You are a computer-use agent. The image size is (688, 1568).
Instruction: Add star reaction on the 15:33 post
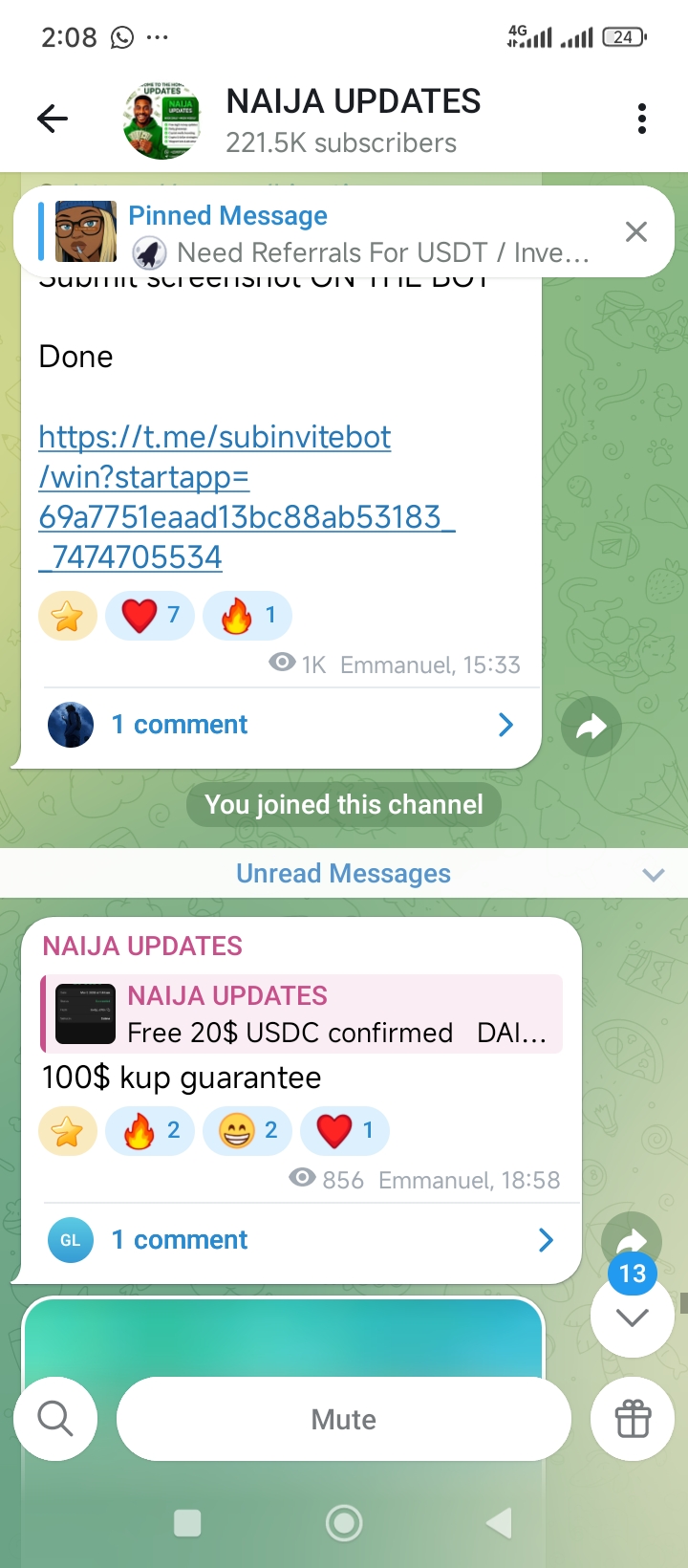click(68, 615)
